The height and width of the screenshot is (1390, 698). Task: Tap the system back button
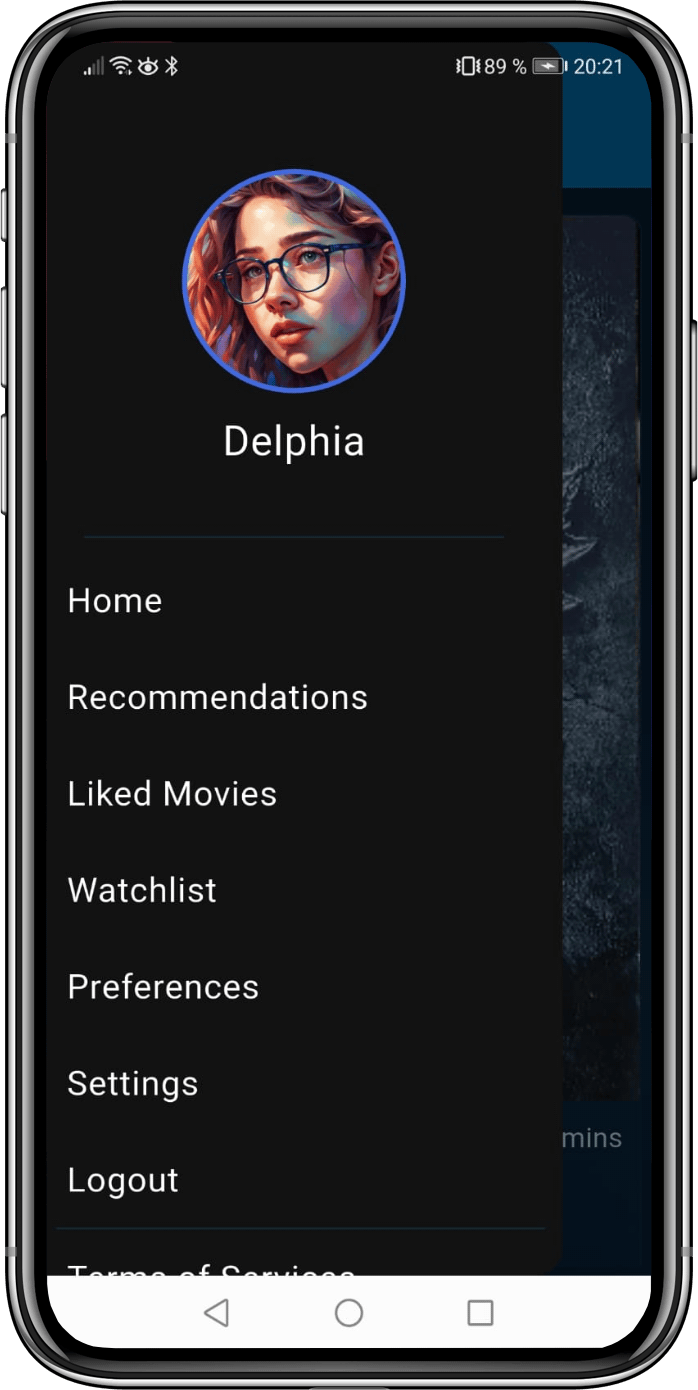tap(216, 1313)
